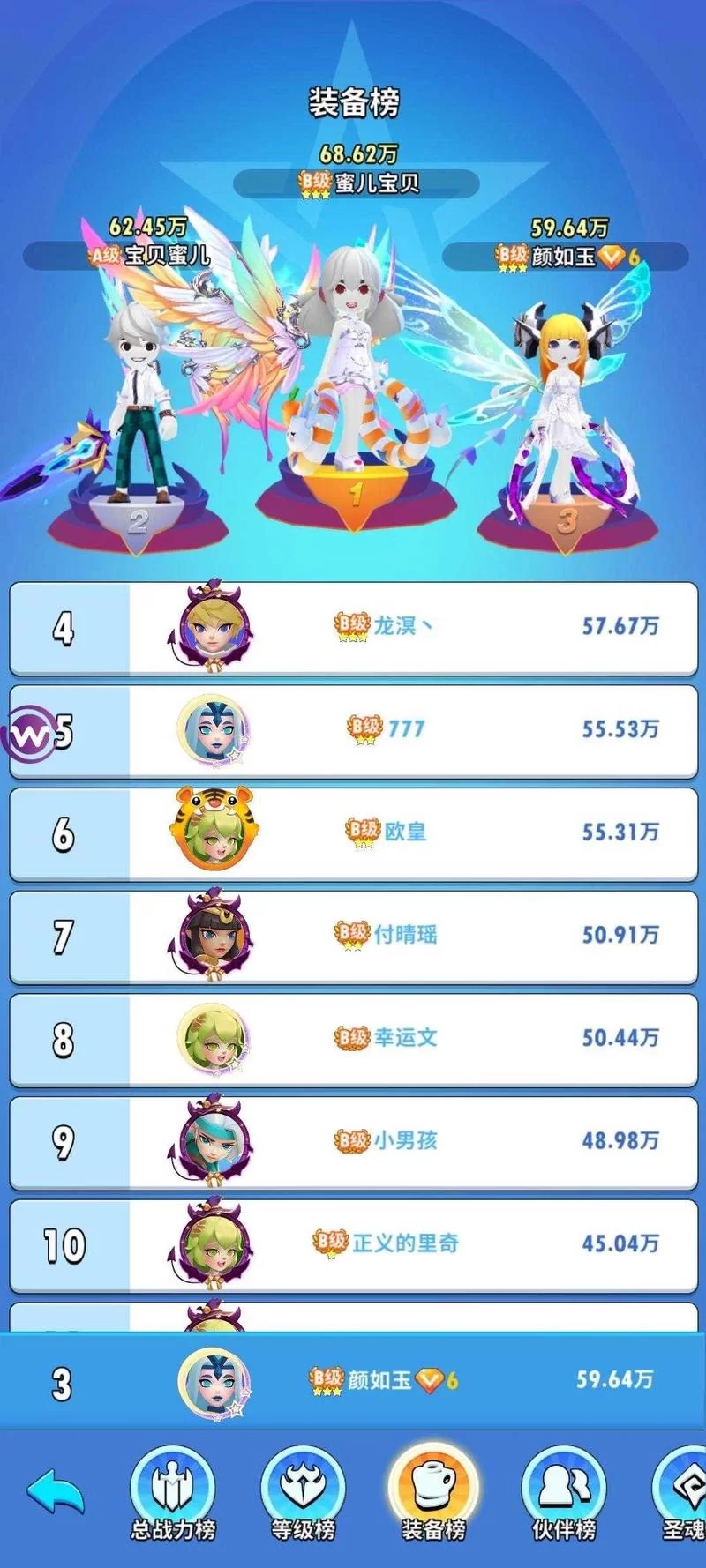The height and width of the screenshot is (1568, 706).
Task: Open rank 4 player 龙溟 row
Action: click(x=353, y=628)
